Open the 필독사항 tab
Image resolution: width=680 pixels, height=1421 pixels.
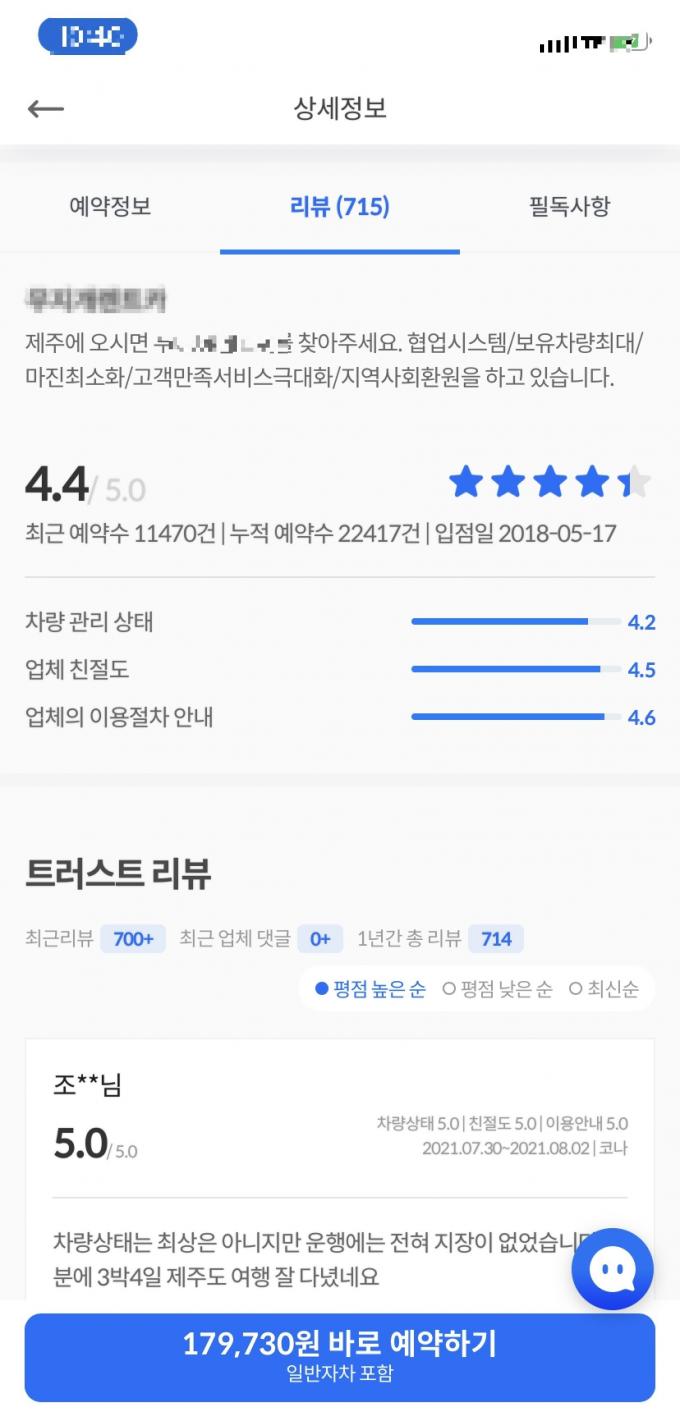click(569, 207)
